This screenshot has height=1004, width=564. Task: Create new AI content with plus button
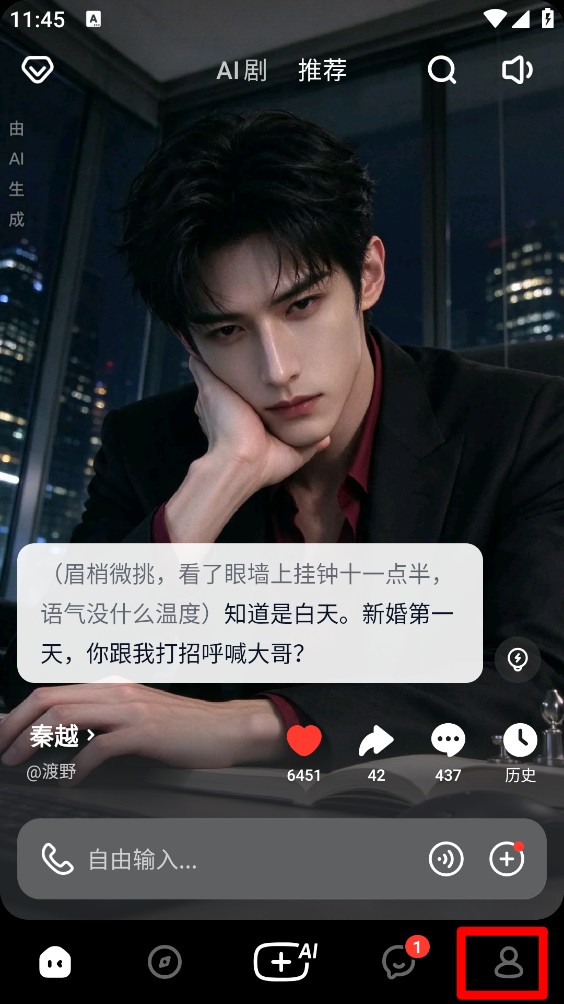[x=286, y=962]
